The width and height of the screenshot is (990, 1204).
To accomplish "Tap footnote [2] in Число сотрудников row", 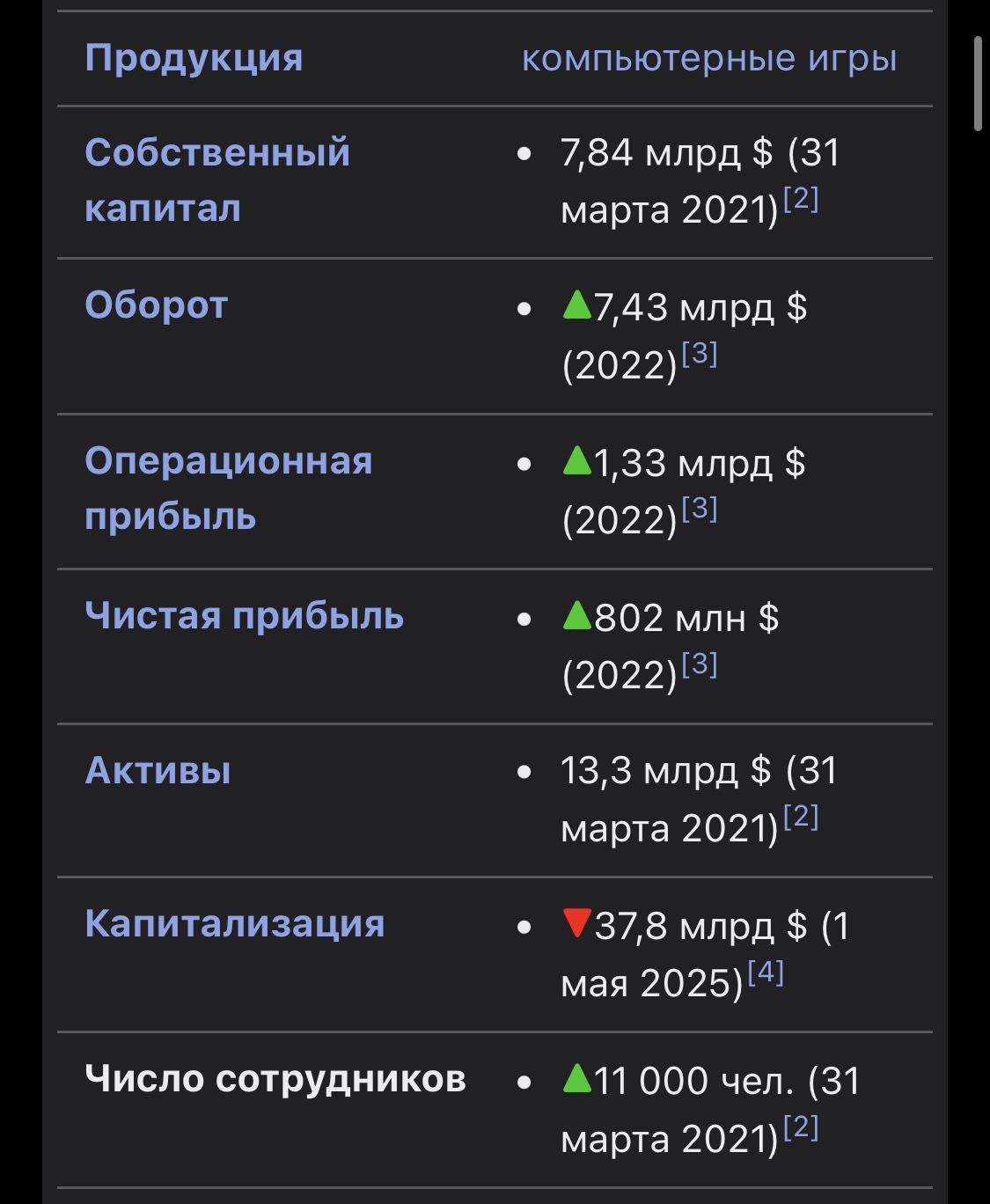I will click(x=801, y=1127).
